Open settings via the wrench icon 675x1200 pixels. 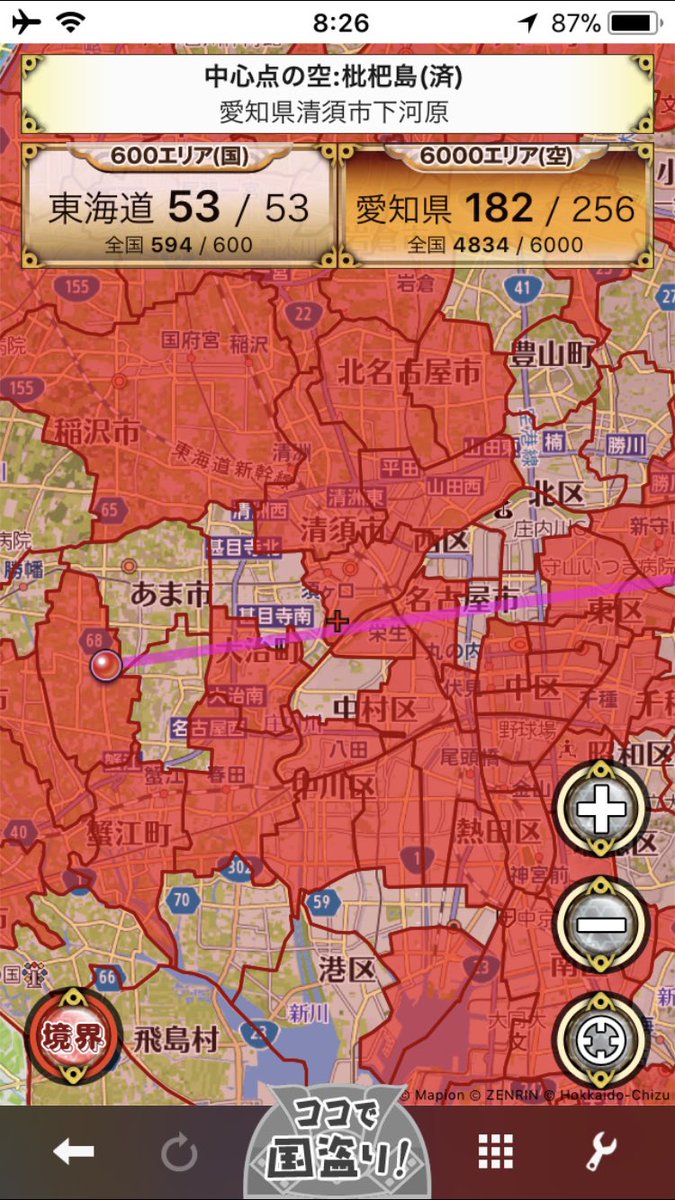[x=601, y=1153]
